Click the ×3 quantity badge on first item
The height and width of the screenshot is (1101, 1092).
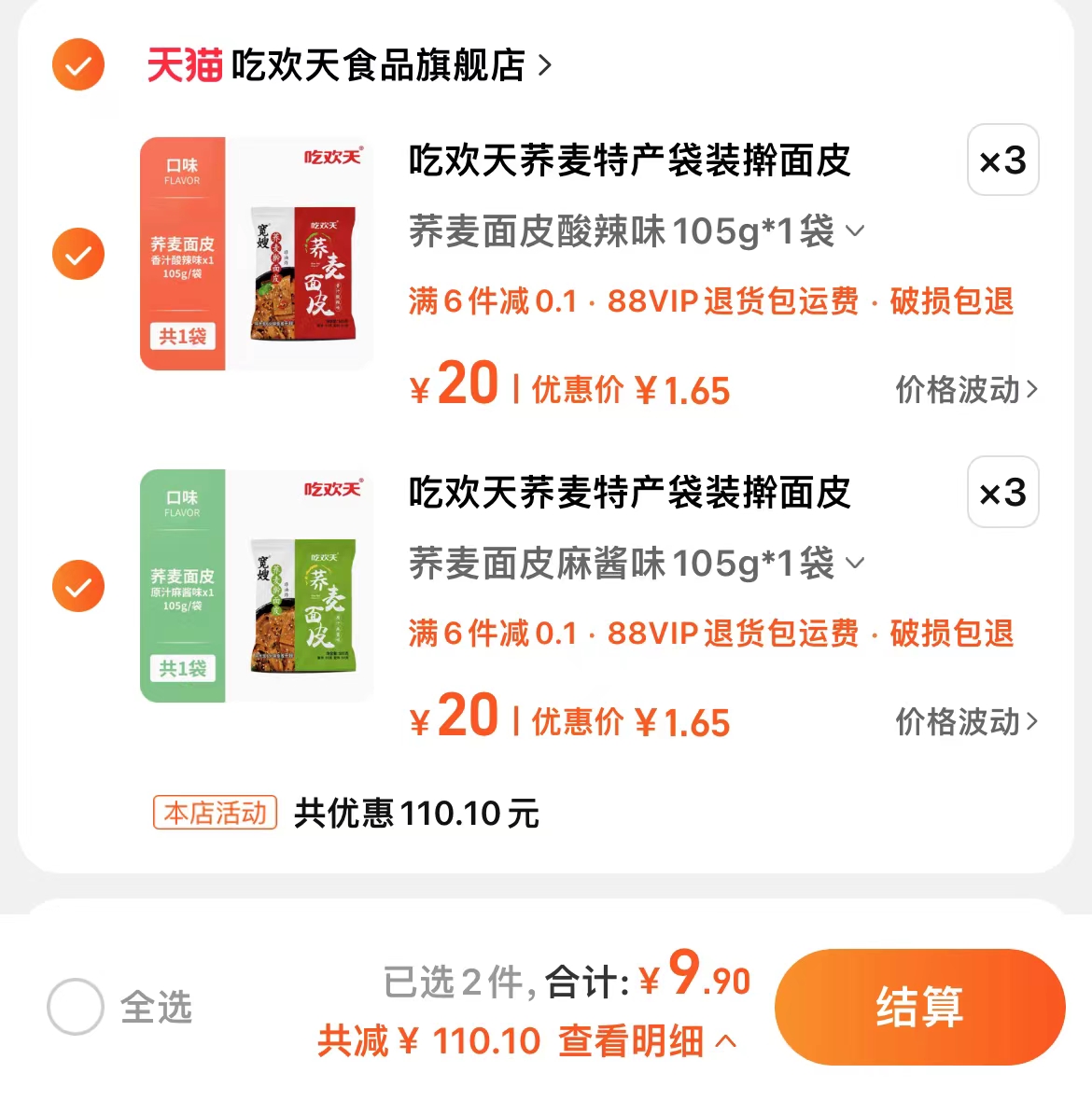[x=1002, y=161]
